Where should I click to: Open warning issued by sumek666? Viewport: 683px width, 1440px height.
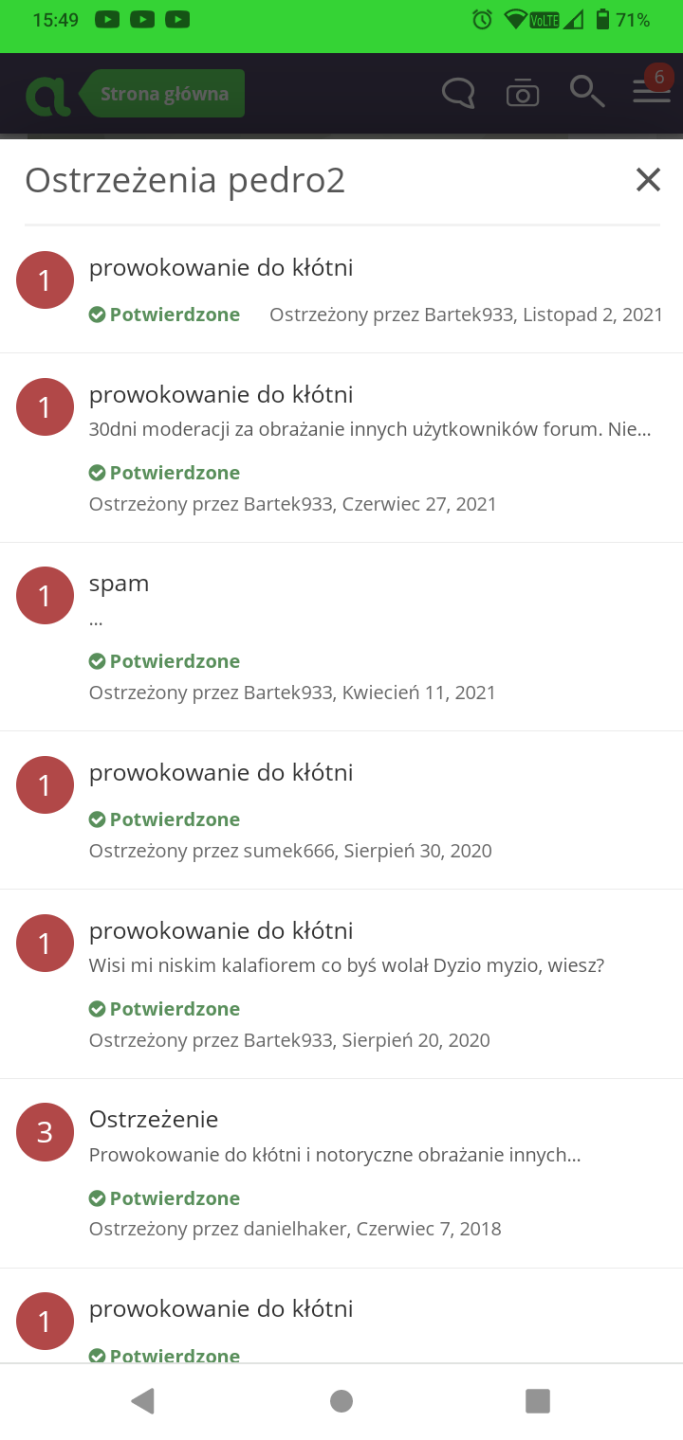click(221, 773)
